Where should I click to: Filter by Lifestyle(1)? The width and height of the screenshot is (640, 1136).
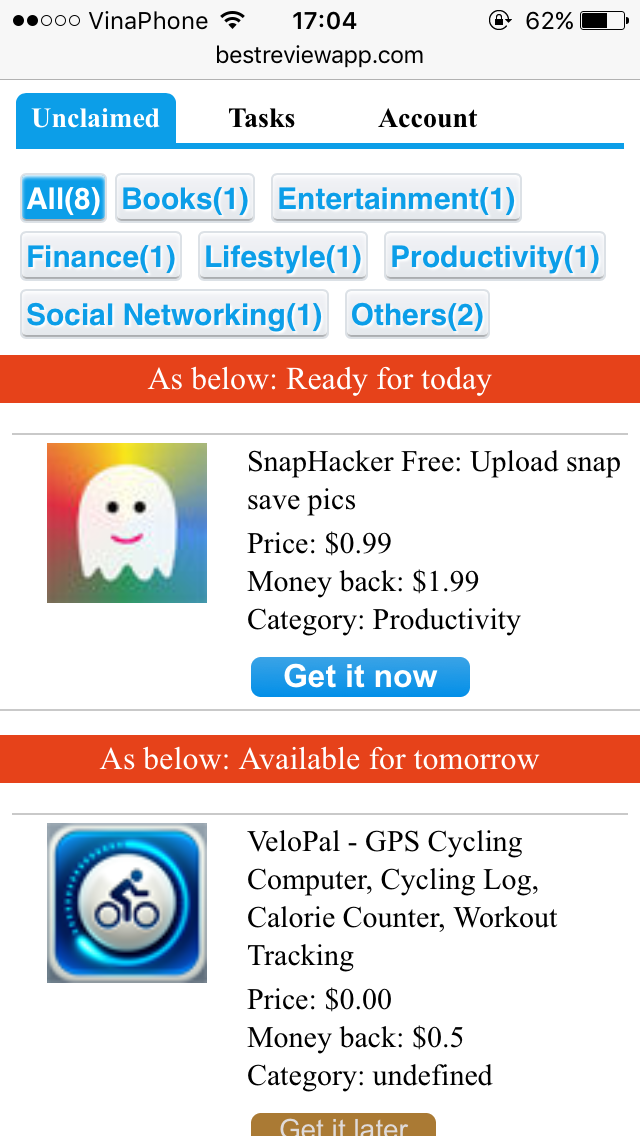(283, 256)
